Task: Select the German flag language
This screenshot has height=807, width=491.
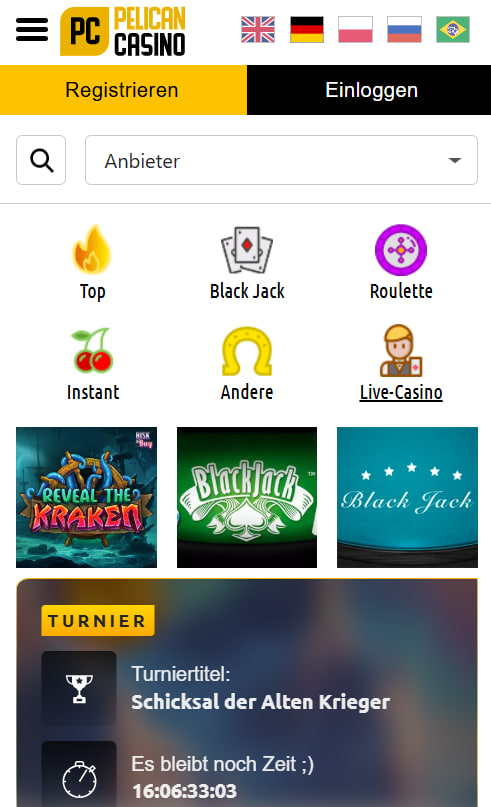Action: [x=307, y=29]
